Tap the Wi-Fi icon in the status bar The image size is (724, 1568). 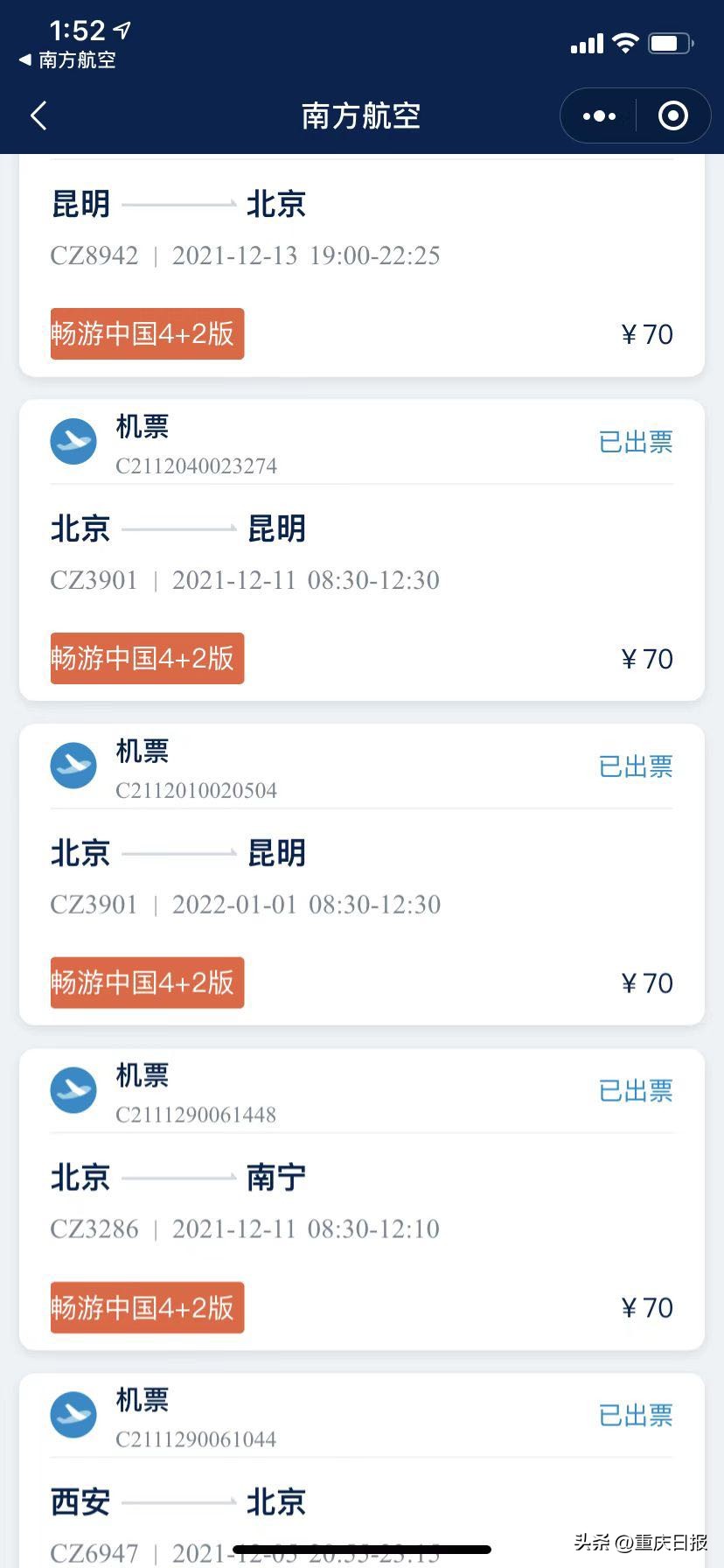626,42
